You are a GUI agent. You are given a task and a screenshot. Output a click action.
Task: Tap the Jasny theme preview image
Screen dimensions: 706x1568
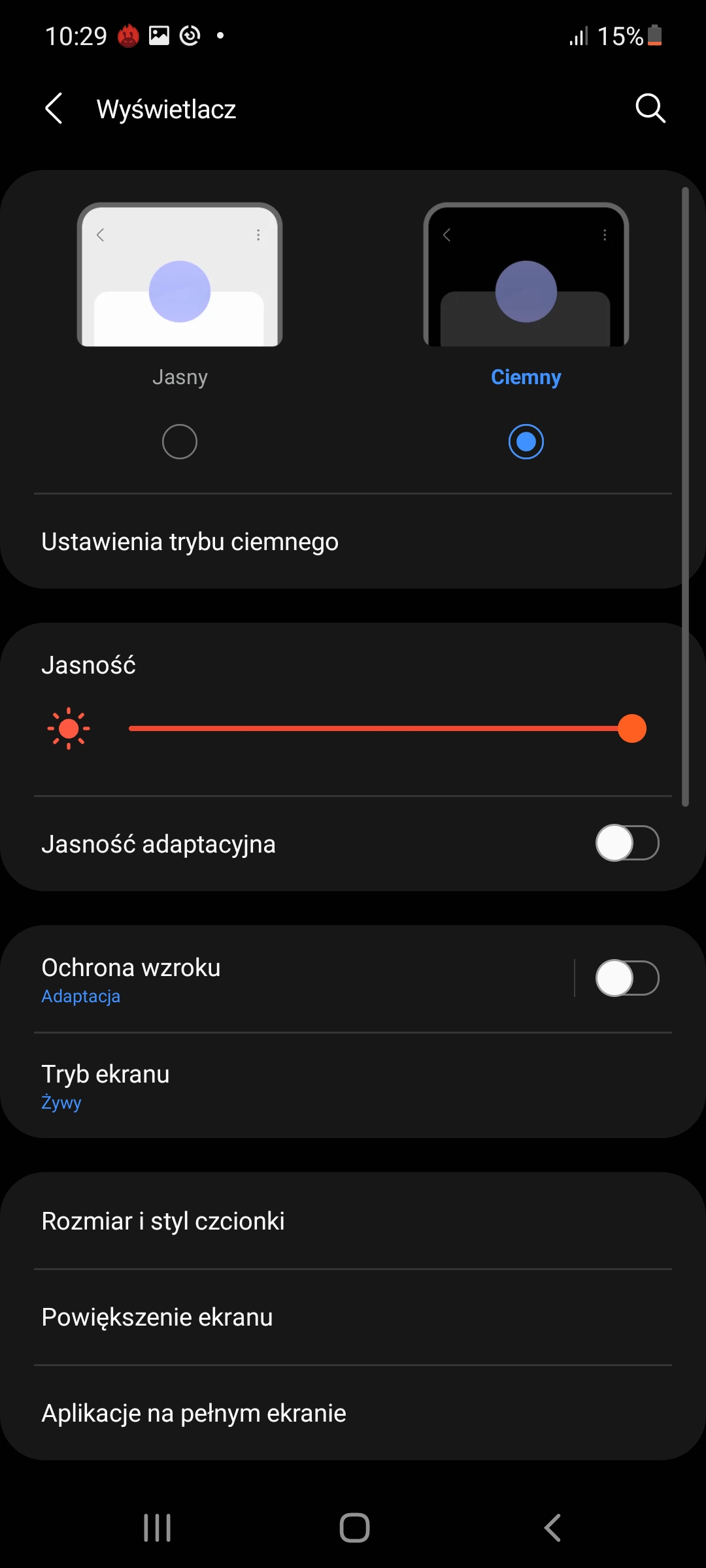[180, 275]
